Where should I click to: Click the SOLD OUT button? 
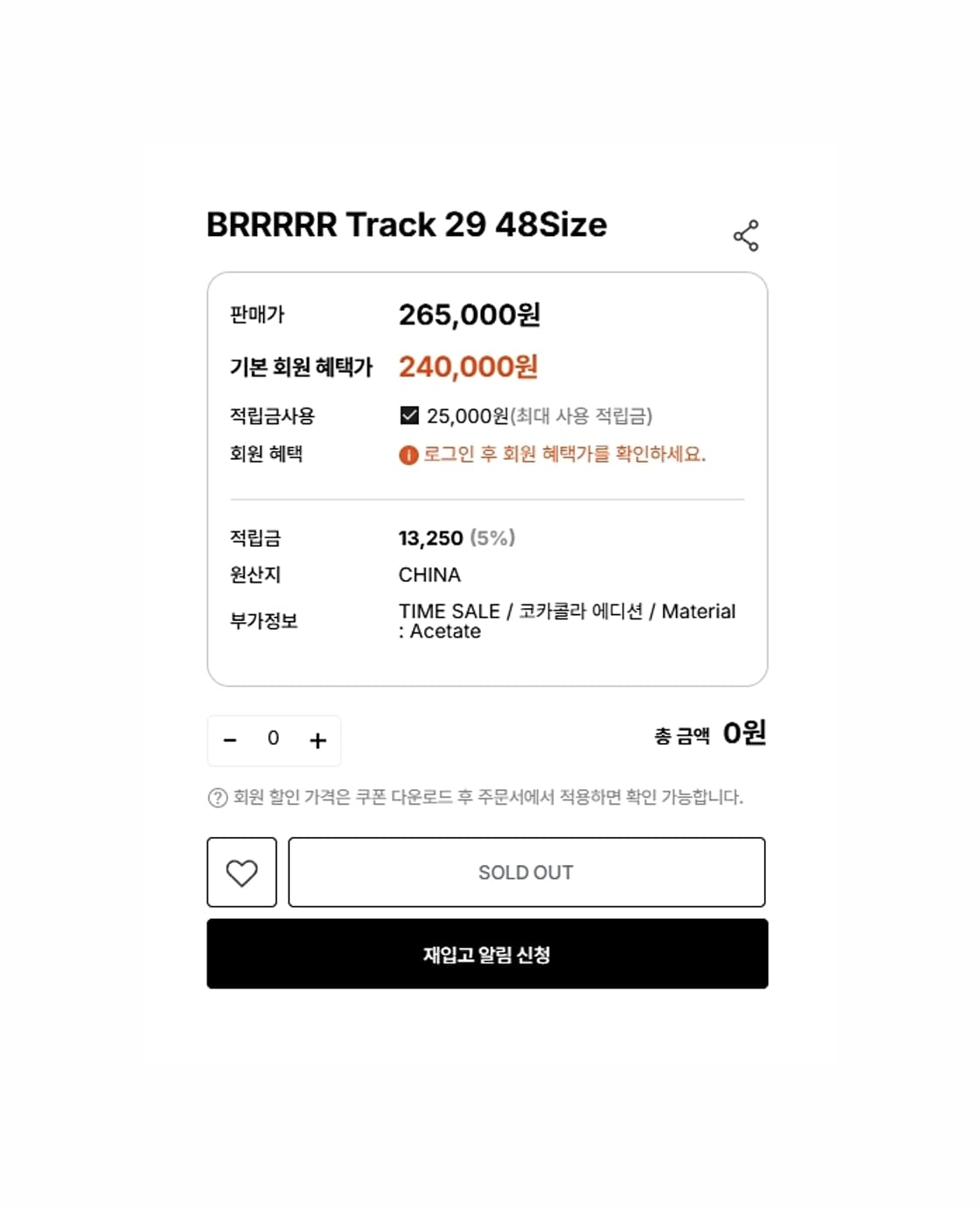pos(525,872)
